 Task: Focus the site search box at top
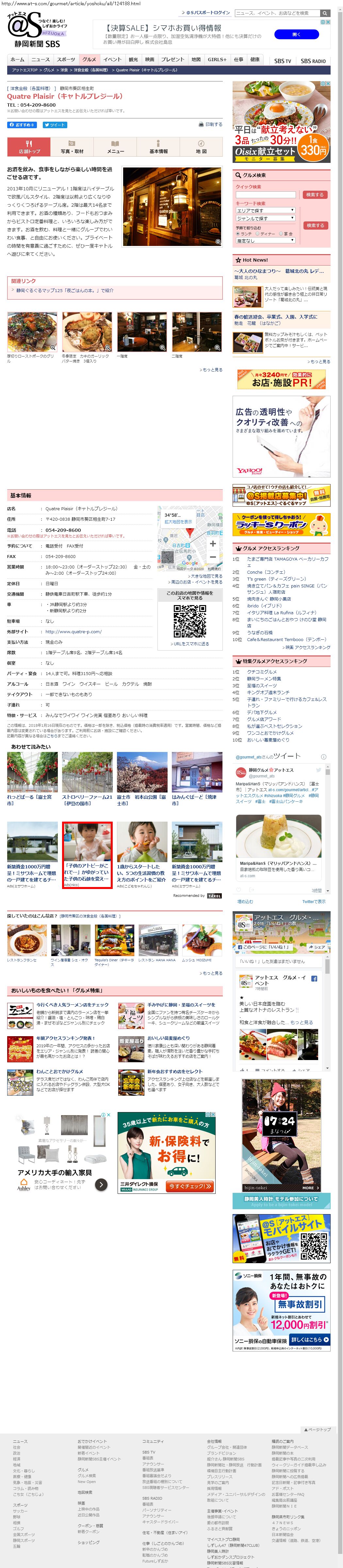pos(277,13)
